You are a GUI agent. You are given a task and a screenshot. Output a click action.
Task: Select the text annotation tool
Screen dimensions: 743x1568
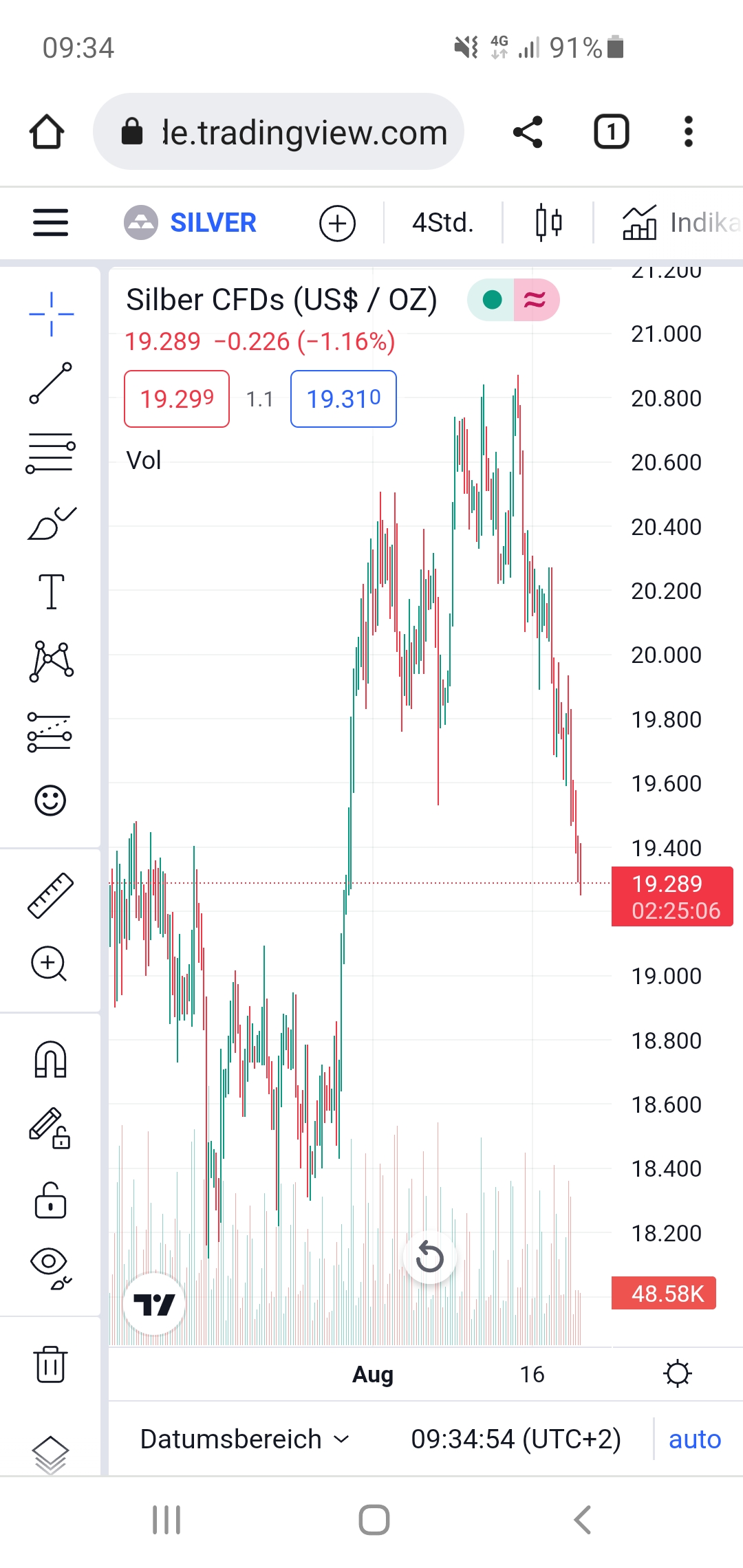(51, 591)
